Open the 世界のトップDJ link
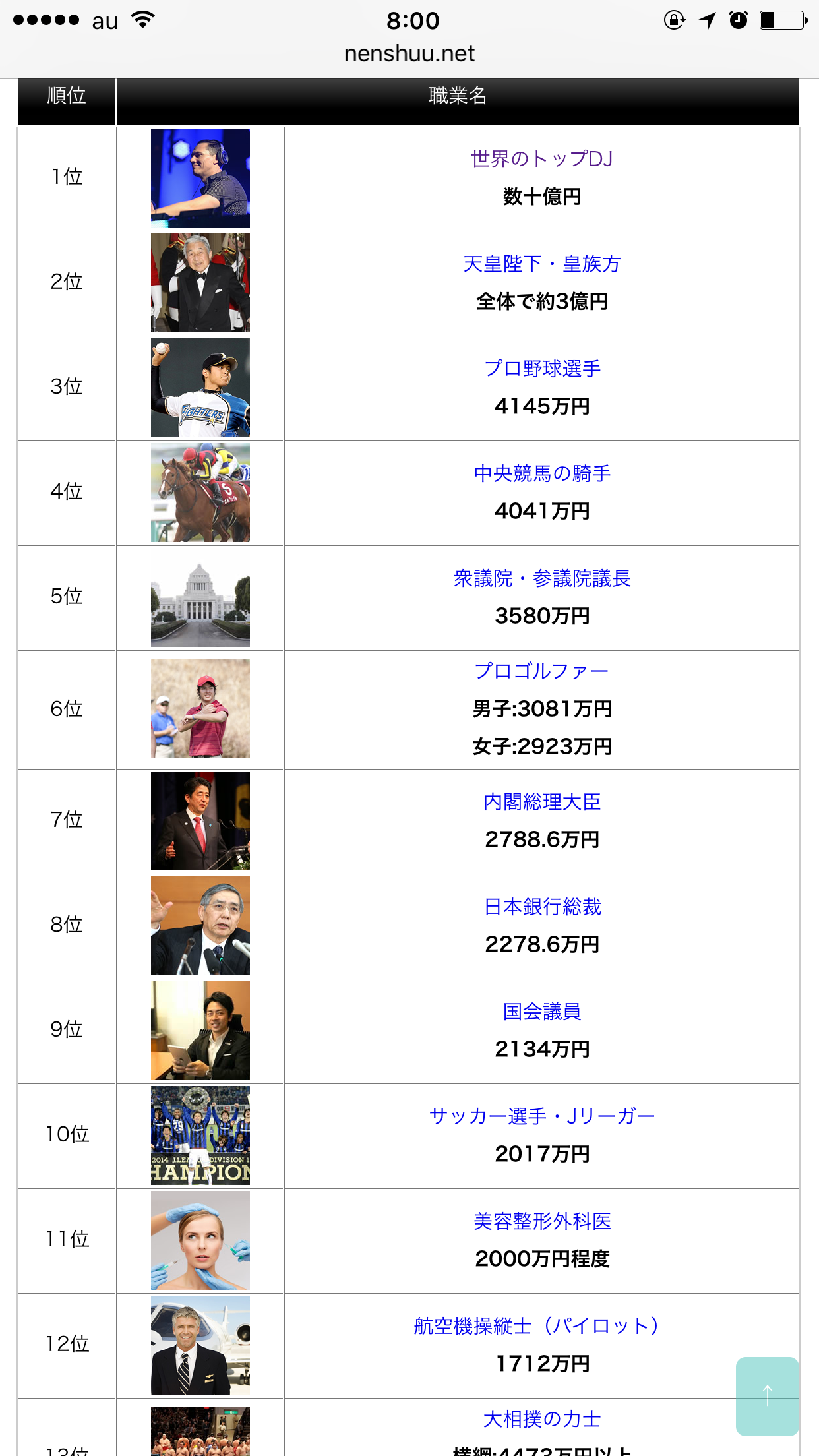 (541, 159)
